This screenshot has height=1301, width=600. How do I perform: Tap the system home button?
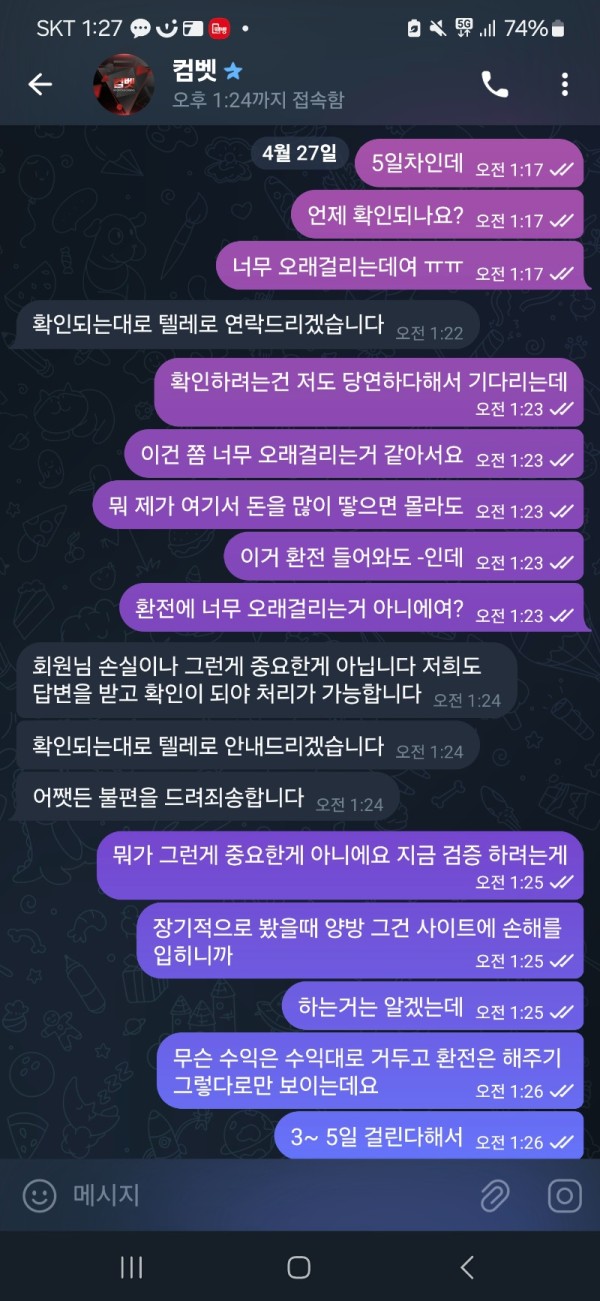tap(298, 1267)
